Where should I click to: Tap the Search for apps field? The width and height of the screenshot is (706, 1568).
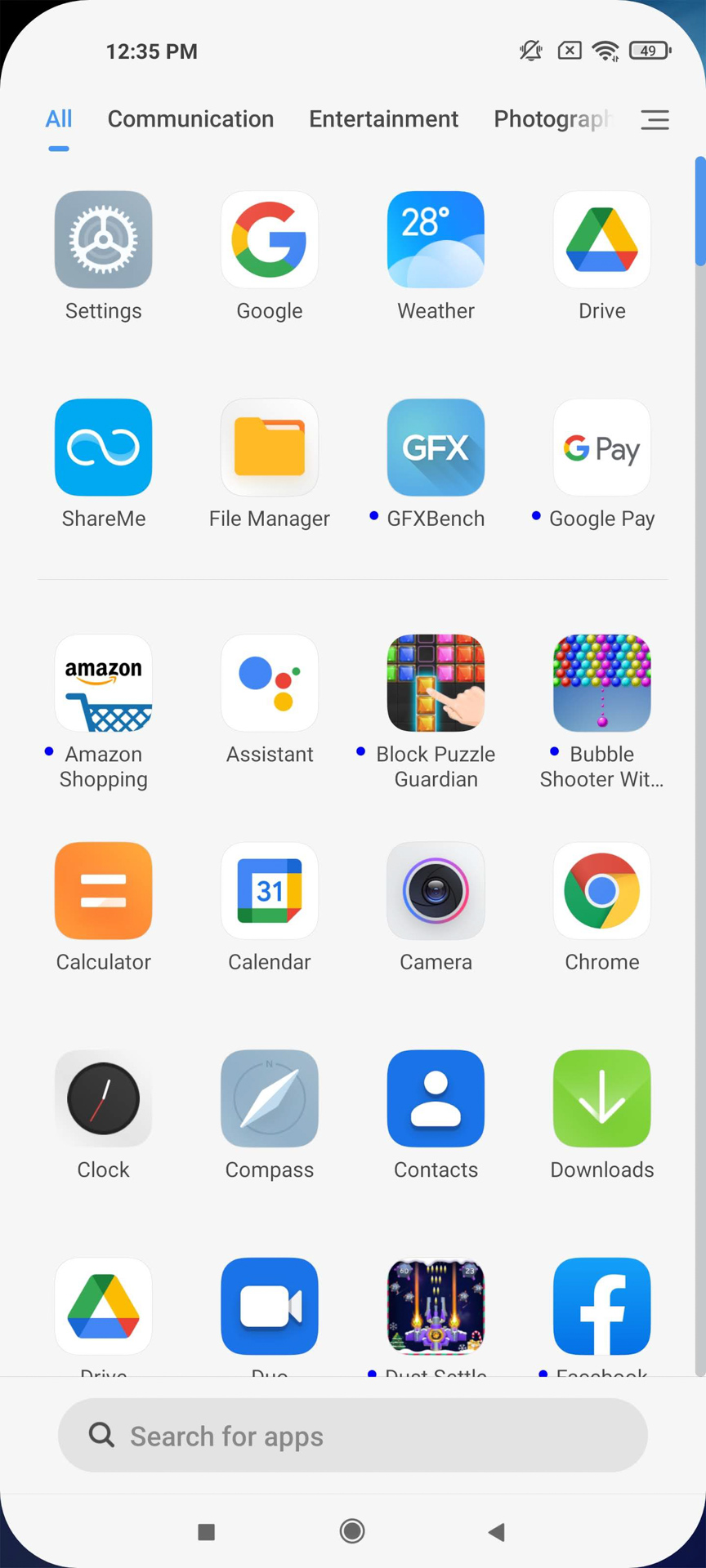point(353,1436)
